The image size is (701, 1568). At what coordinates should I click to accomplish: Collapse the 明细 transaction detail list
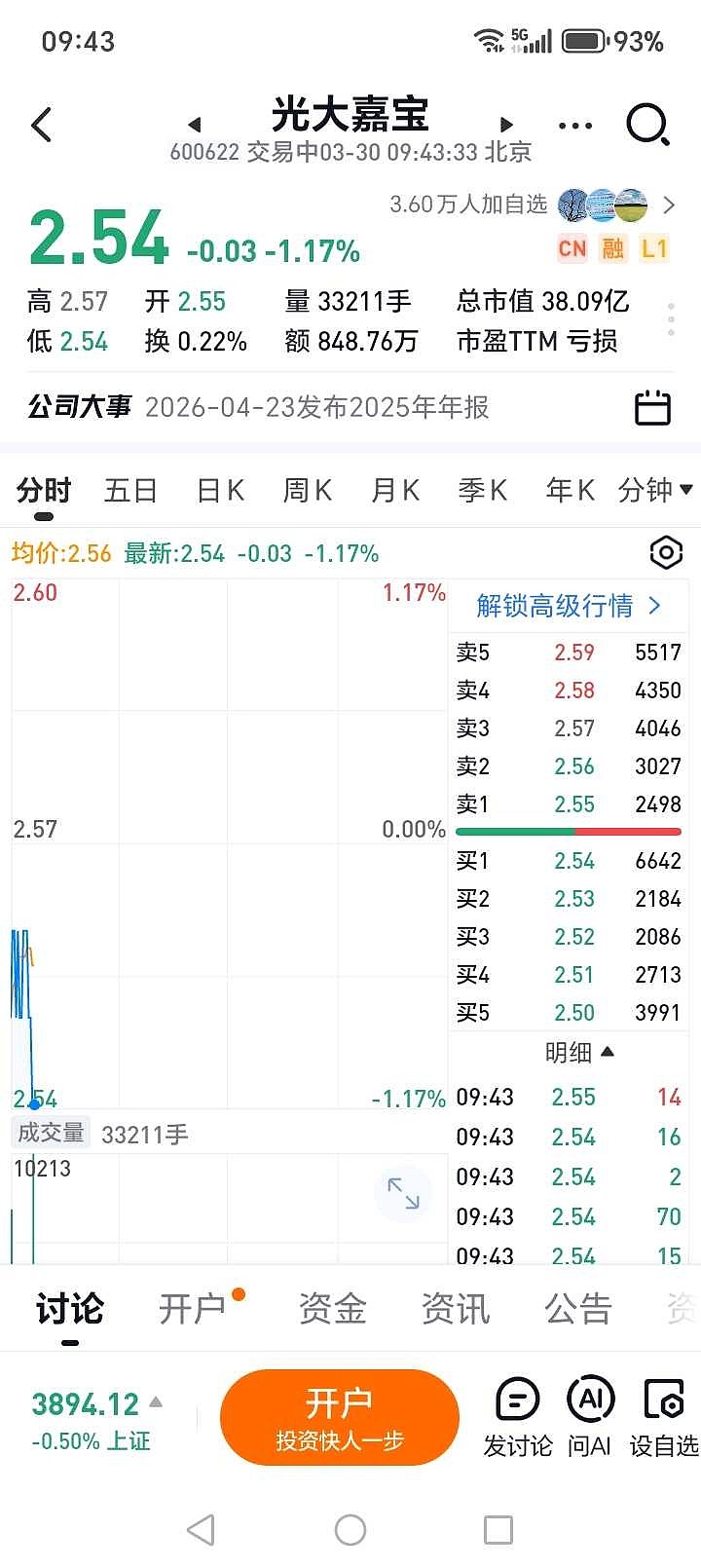tap(580, 1052)
